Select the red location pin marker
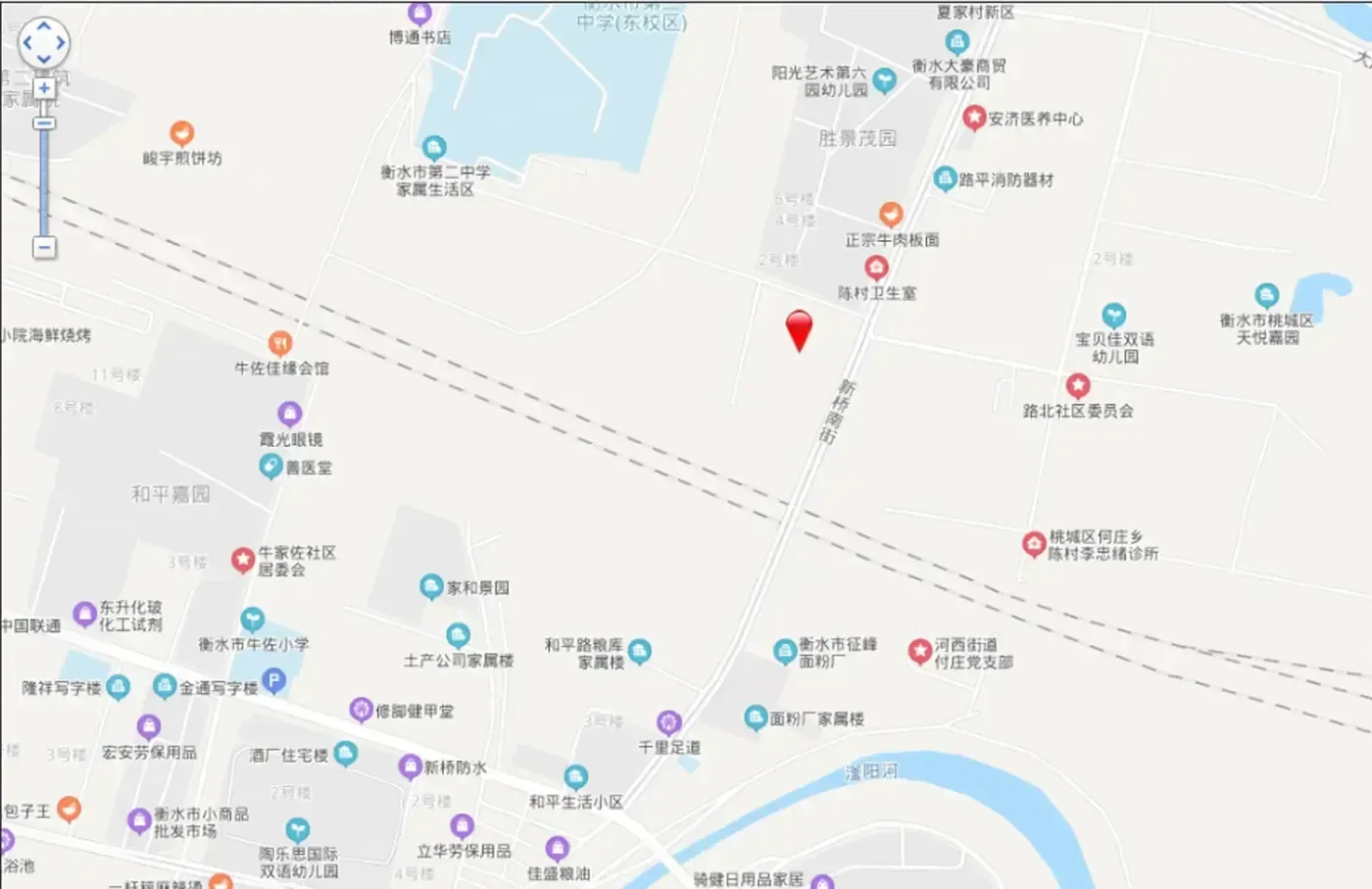Screen dimensions: 1372x889 [x=800, y=330]
